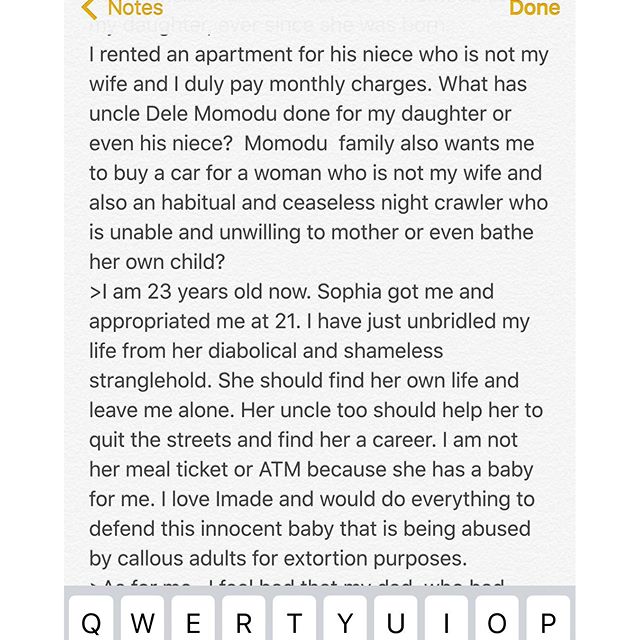This screenshot has height=640, width=640.
Task: Place cursor in the note text body
Action: [x=320, y=320]
